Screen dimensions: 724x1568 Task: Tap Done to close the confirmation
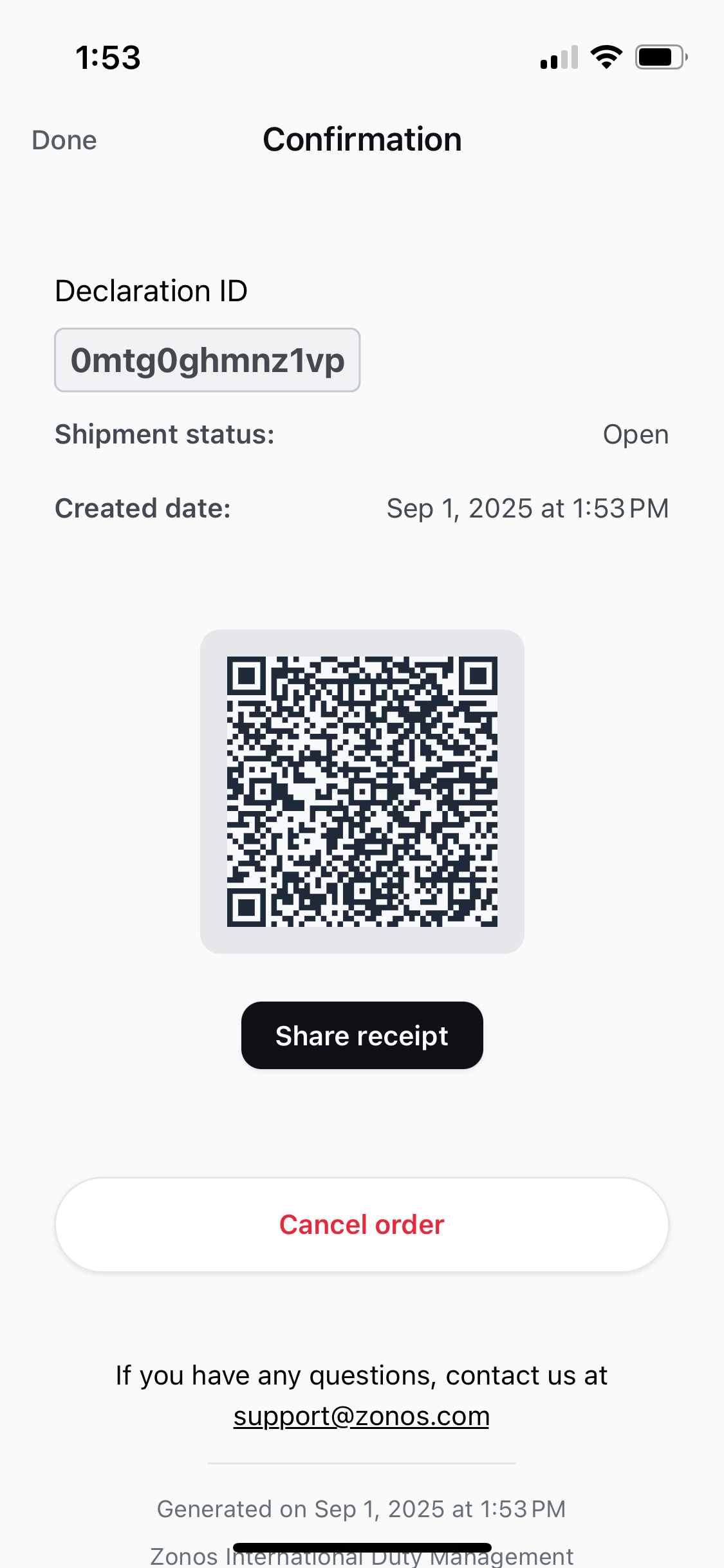pos(64,140)
